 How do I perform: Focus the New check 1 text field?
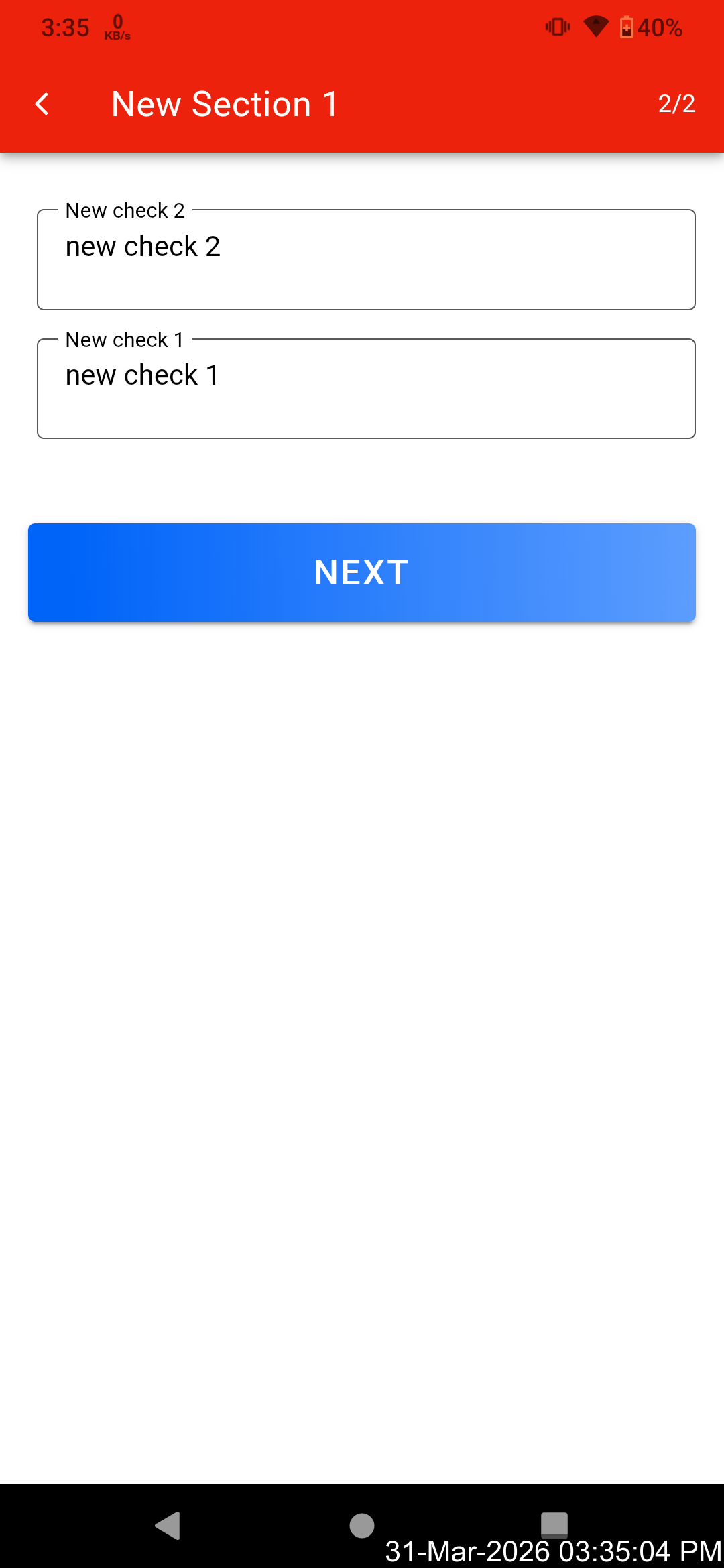coord(366,389)
